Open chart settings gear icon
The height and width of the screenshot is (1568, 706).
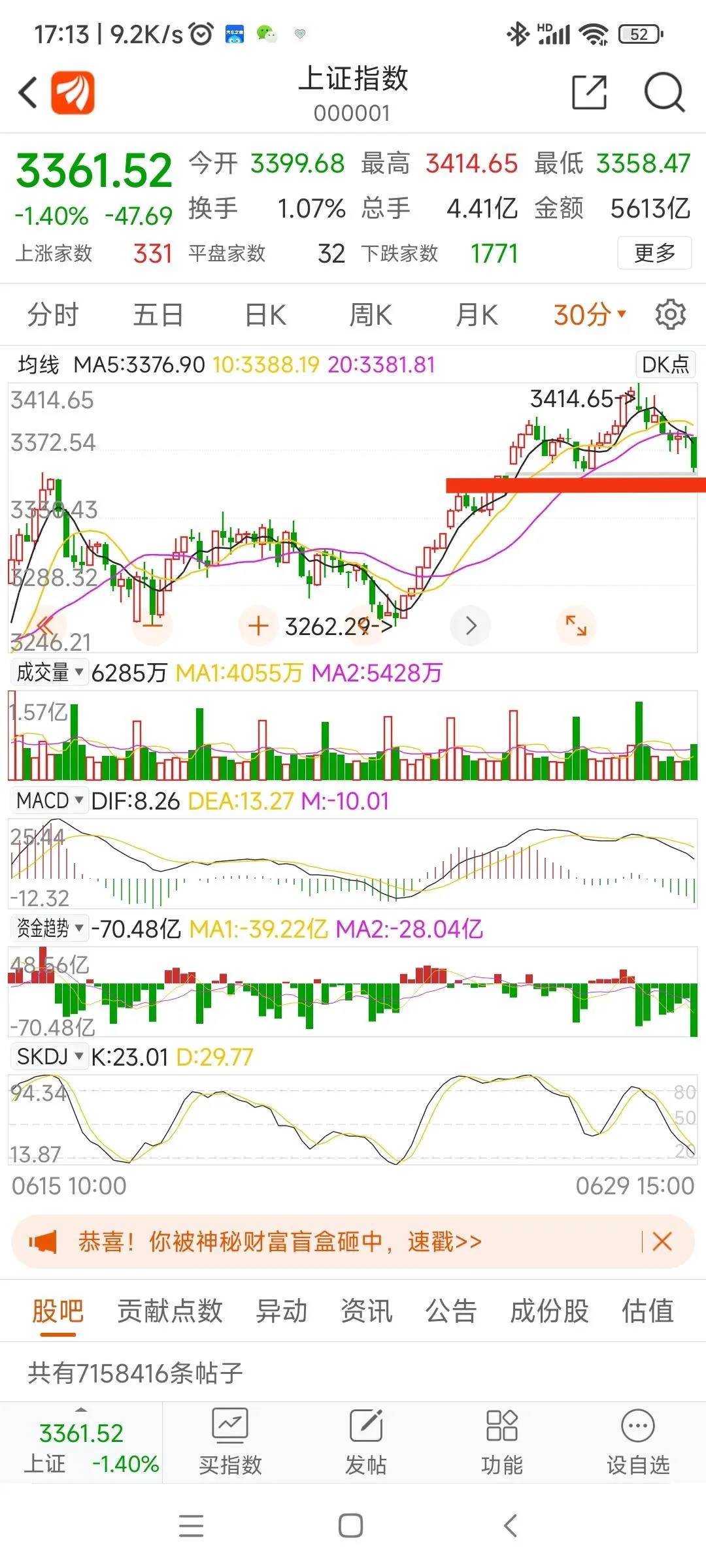click(671, 315)
